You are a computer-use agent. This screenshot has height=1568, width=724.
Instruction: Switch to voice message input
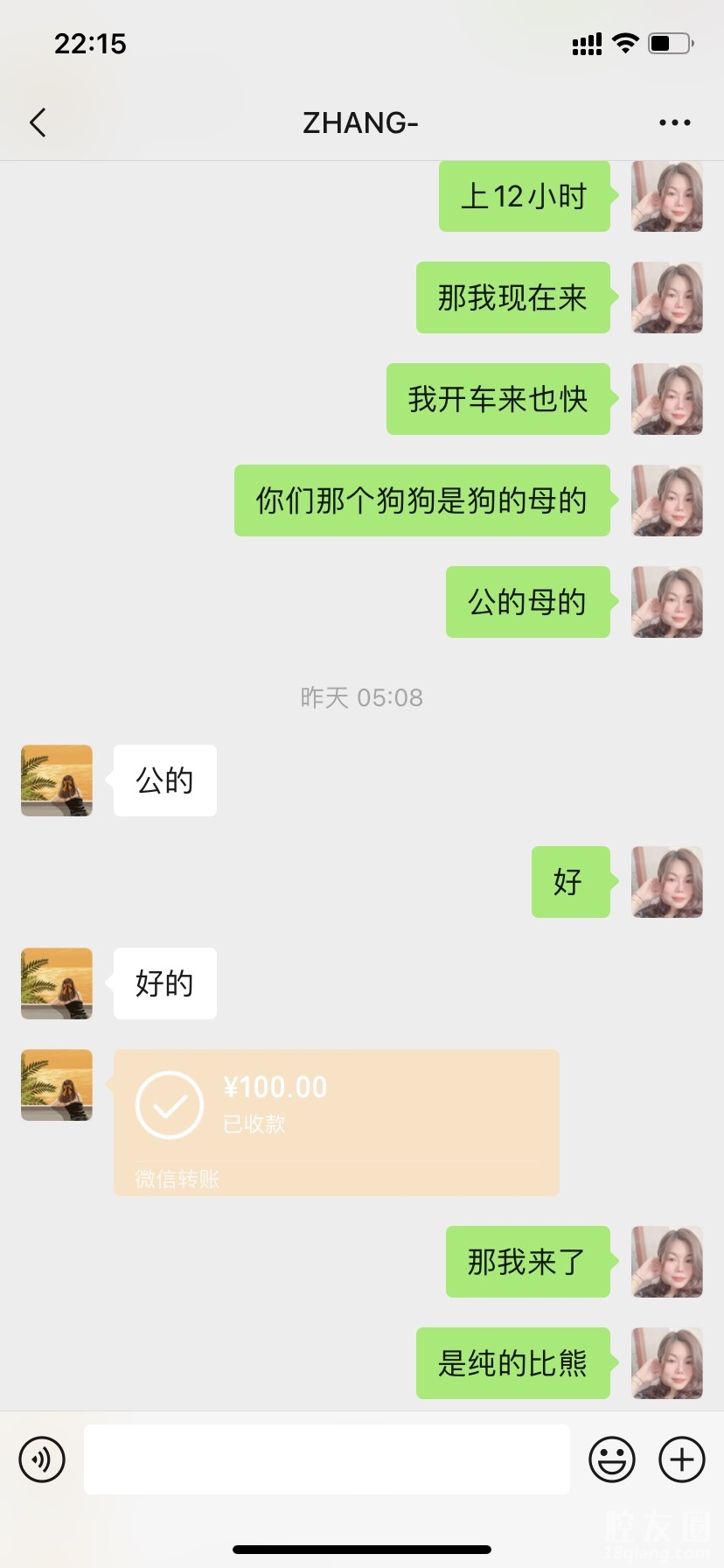coord(42,1459)
